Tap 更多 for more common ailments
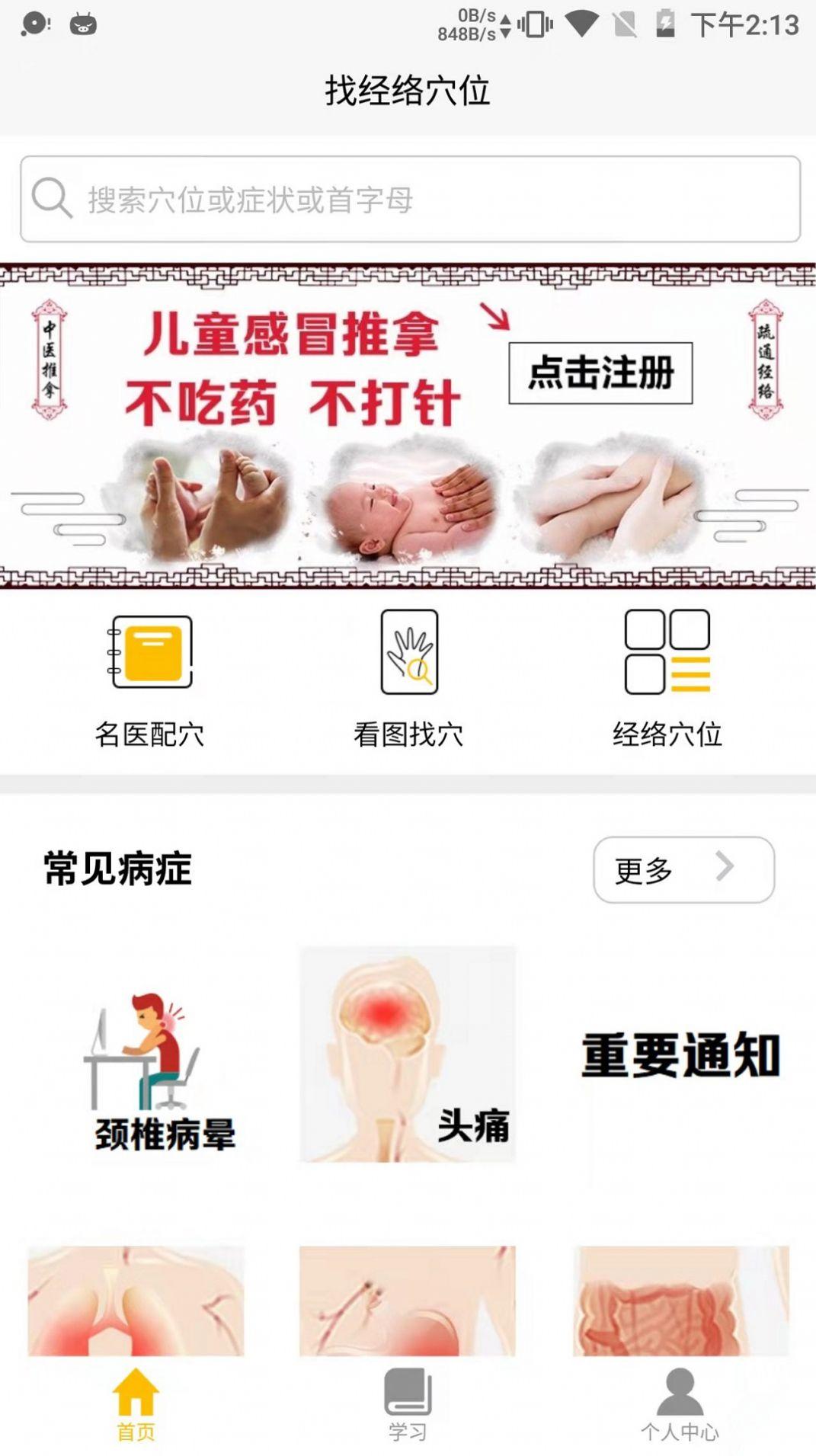816x1456 pixels. point(683,869)
